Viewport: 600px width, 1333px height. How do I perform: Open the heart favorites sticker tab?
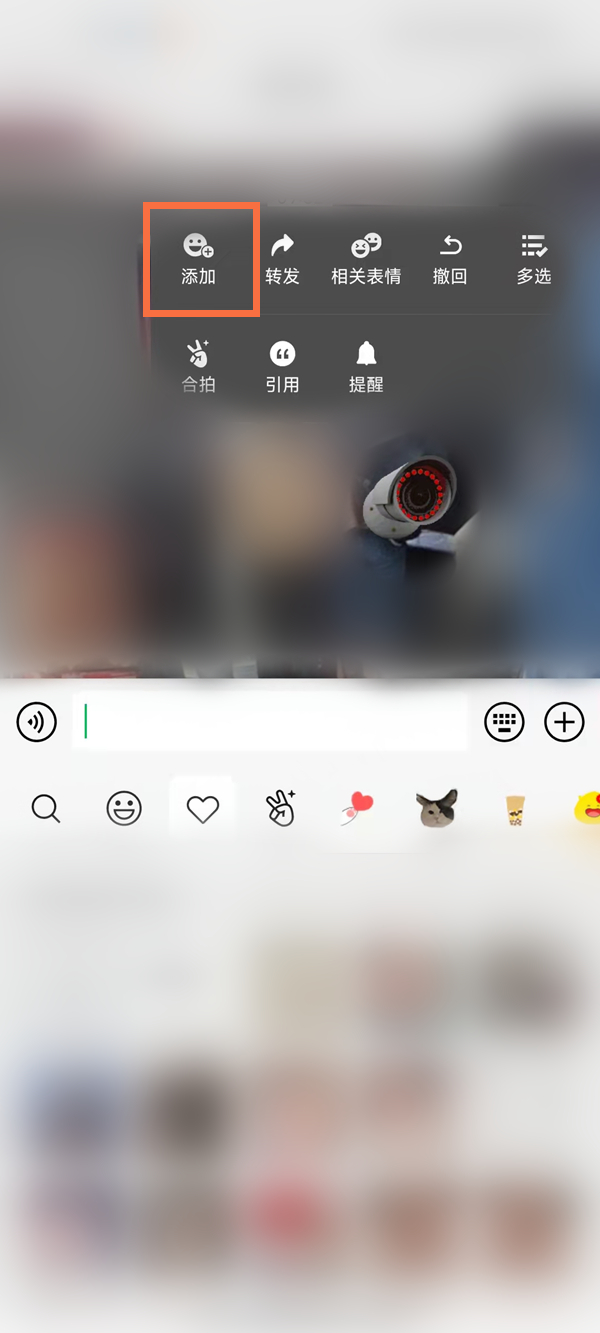pos(203,808)
